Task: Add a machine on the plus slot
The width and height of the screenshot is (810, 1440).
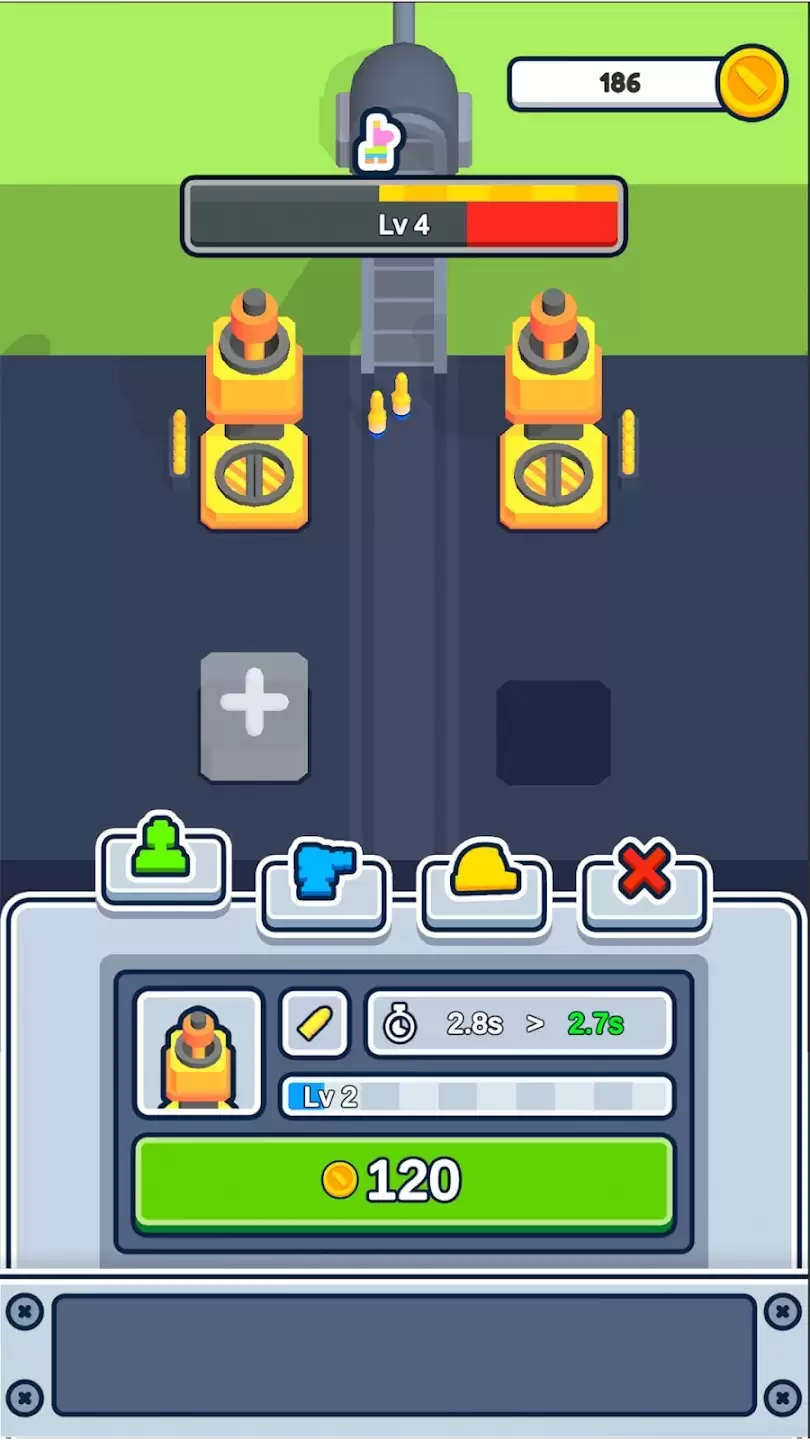Action: tap(254, 716)
